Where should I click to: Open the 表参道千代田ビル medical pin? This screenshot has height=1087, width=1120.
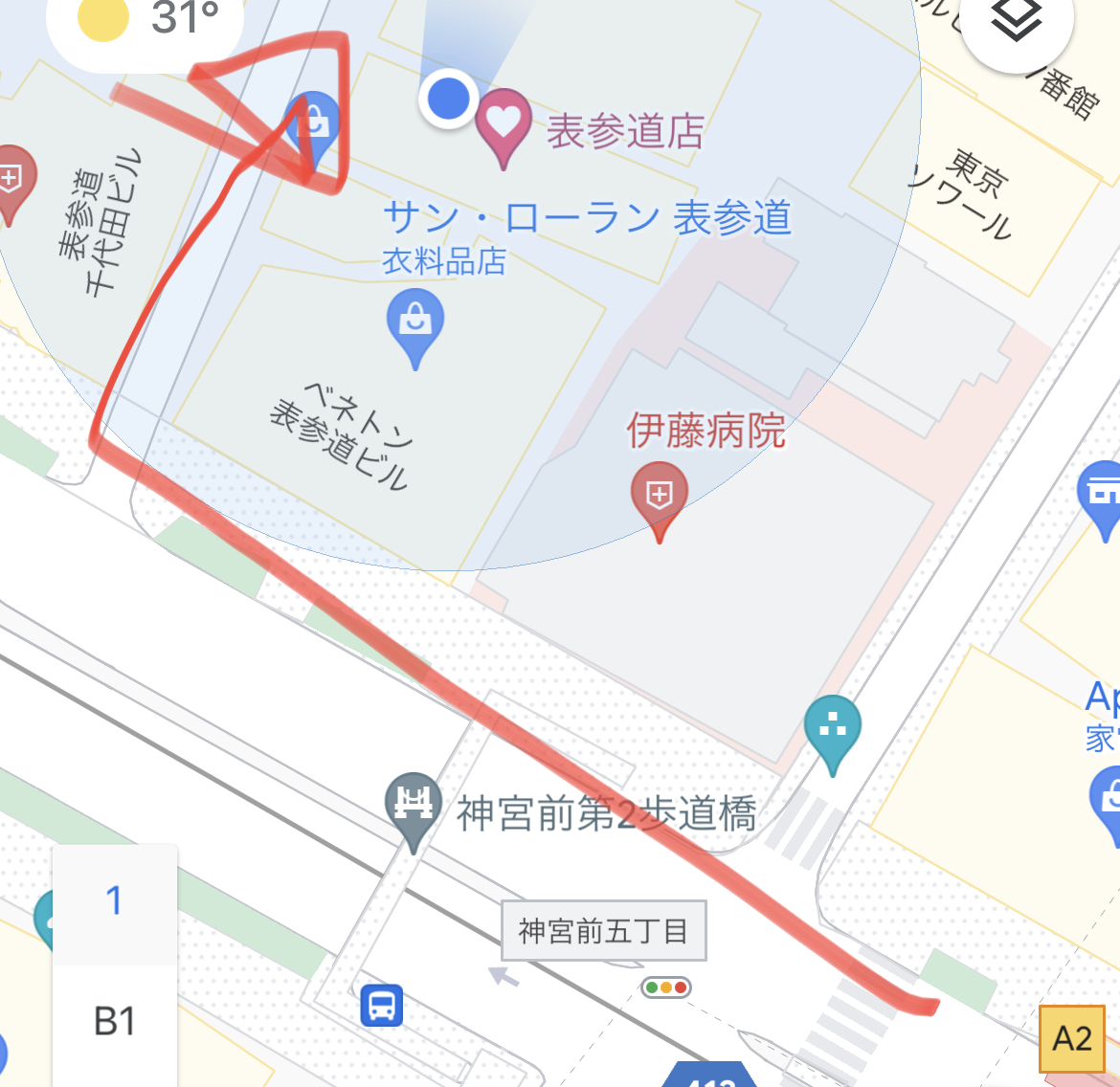(x=11, y=179)
